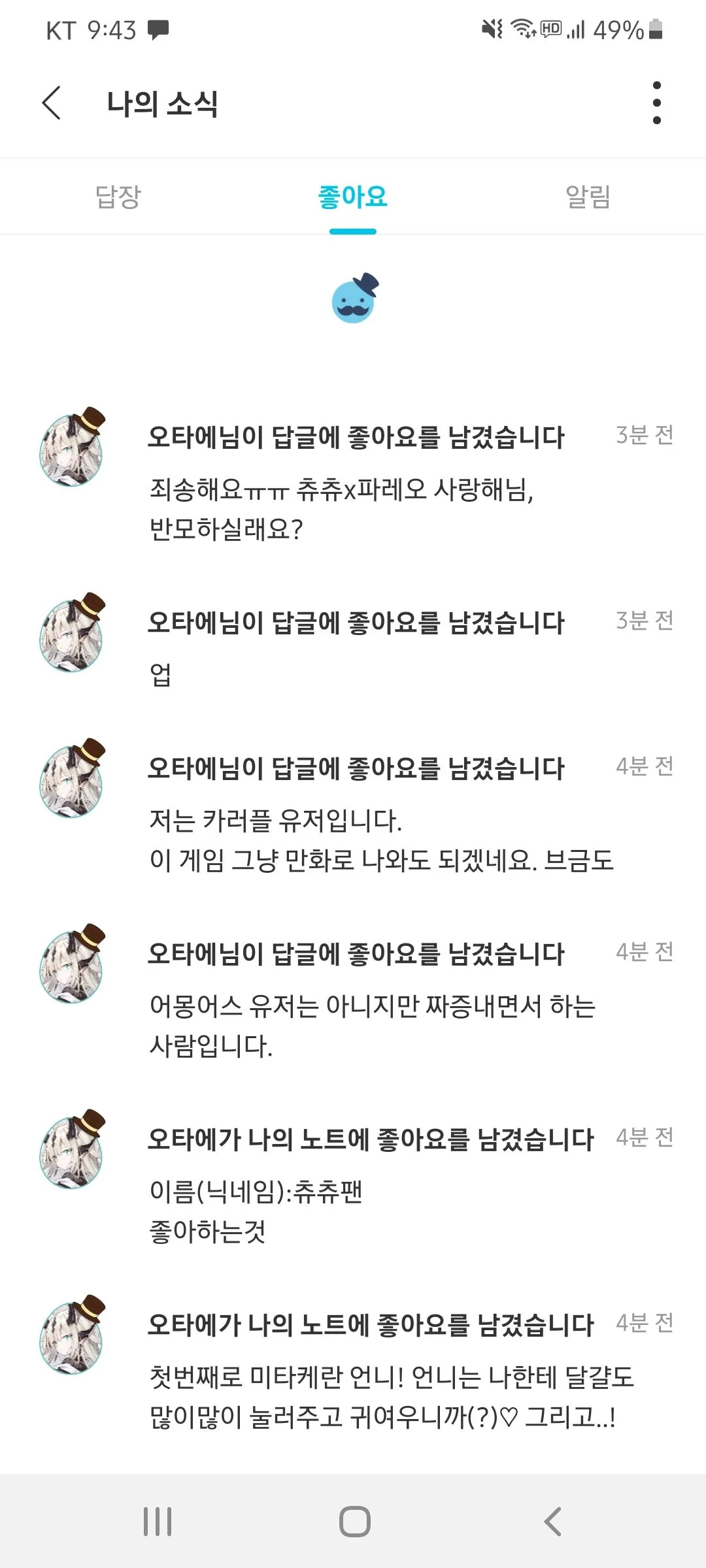Screen dimensions: 706x1568
Task: Switch to the 답장 tab
Action: [x=118, y=197]
